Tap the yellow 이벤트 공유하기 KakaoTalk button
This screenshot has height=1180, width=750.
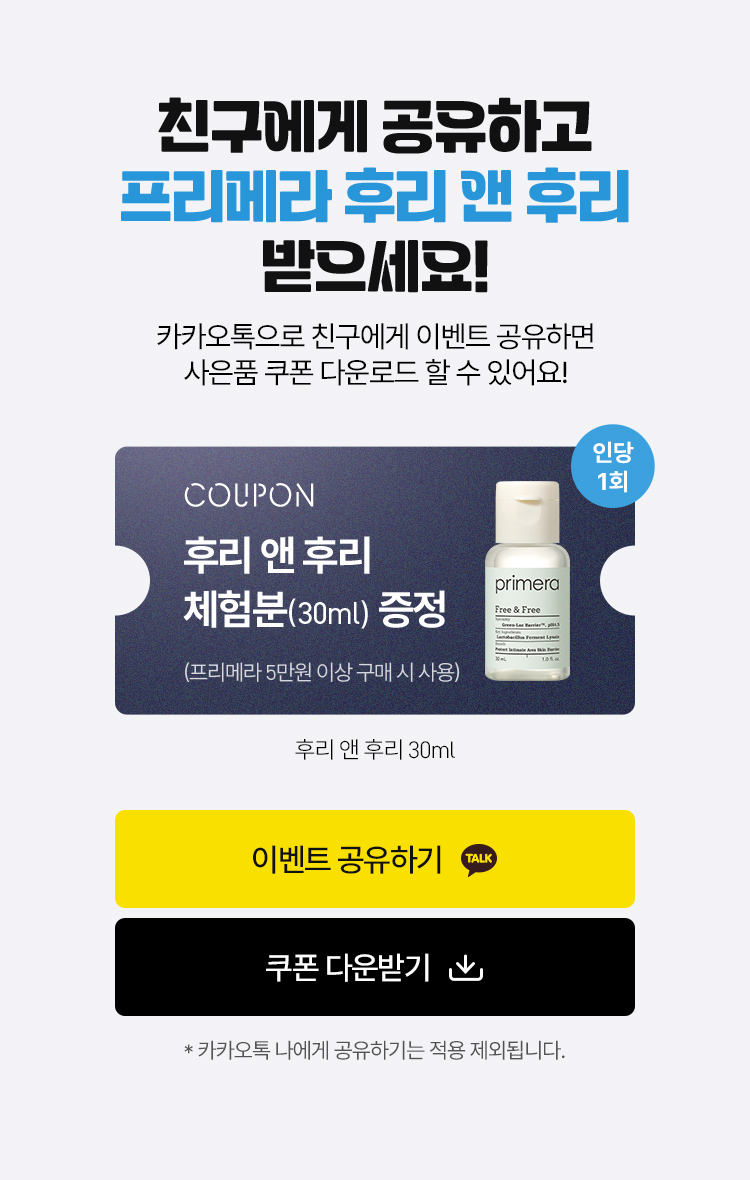[x=375, y=859]
